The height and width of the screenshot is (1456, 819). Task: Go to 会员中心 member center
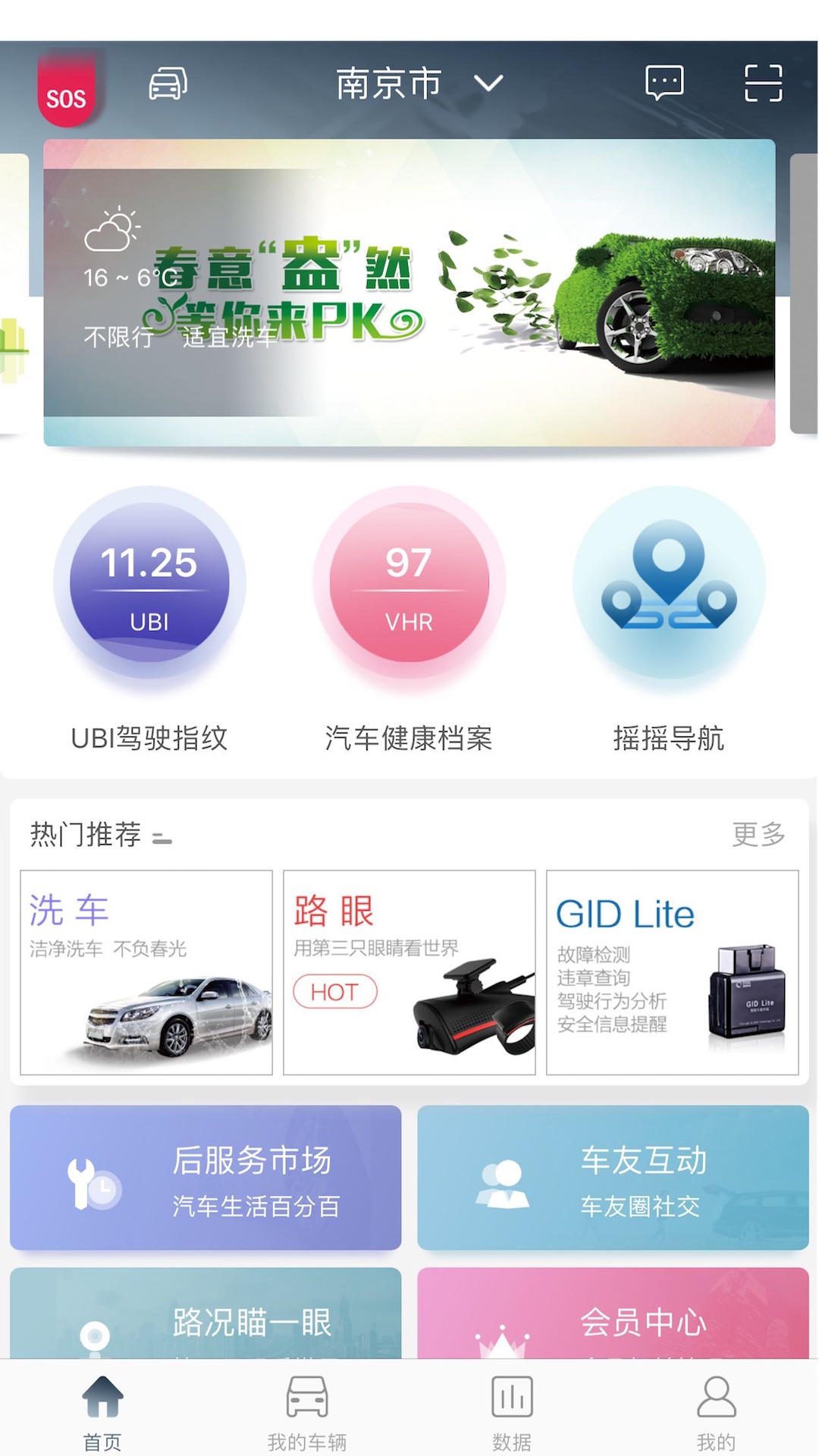click(613, 1316)
